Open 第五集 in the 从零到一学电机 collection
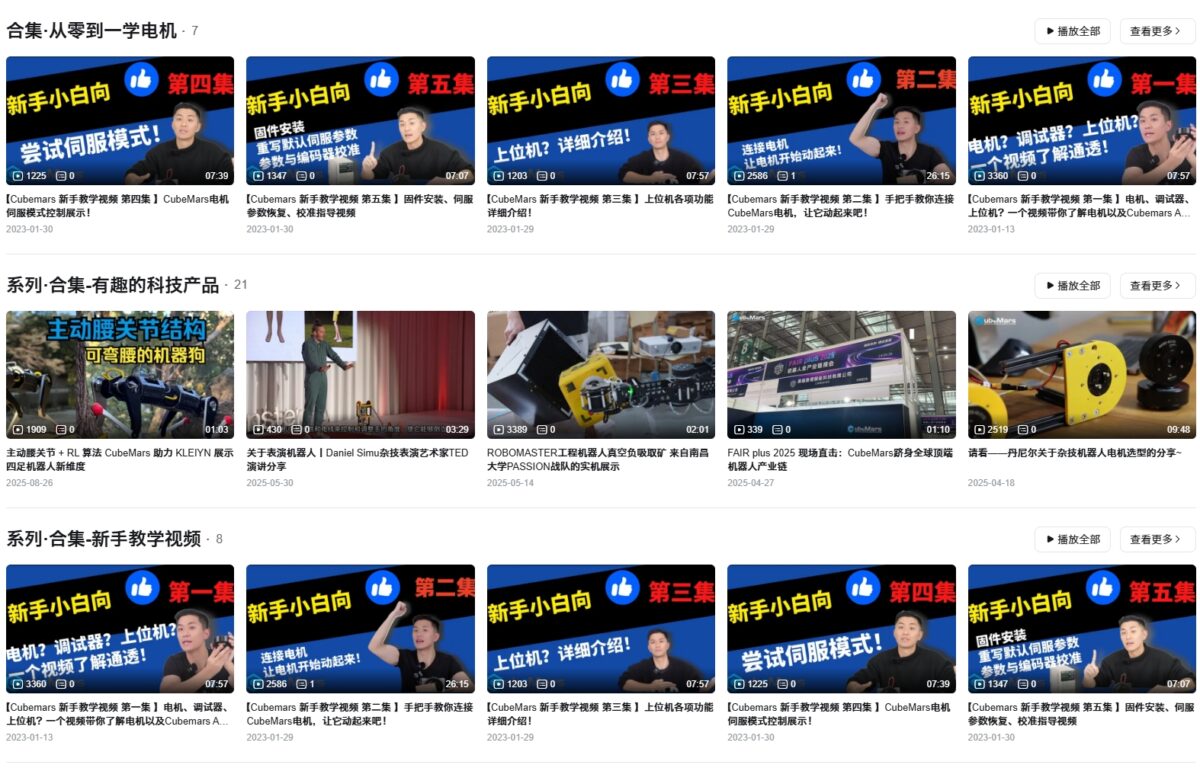 pos(360,120)
